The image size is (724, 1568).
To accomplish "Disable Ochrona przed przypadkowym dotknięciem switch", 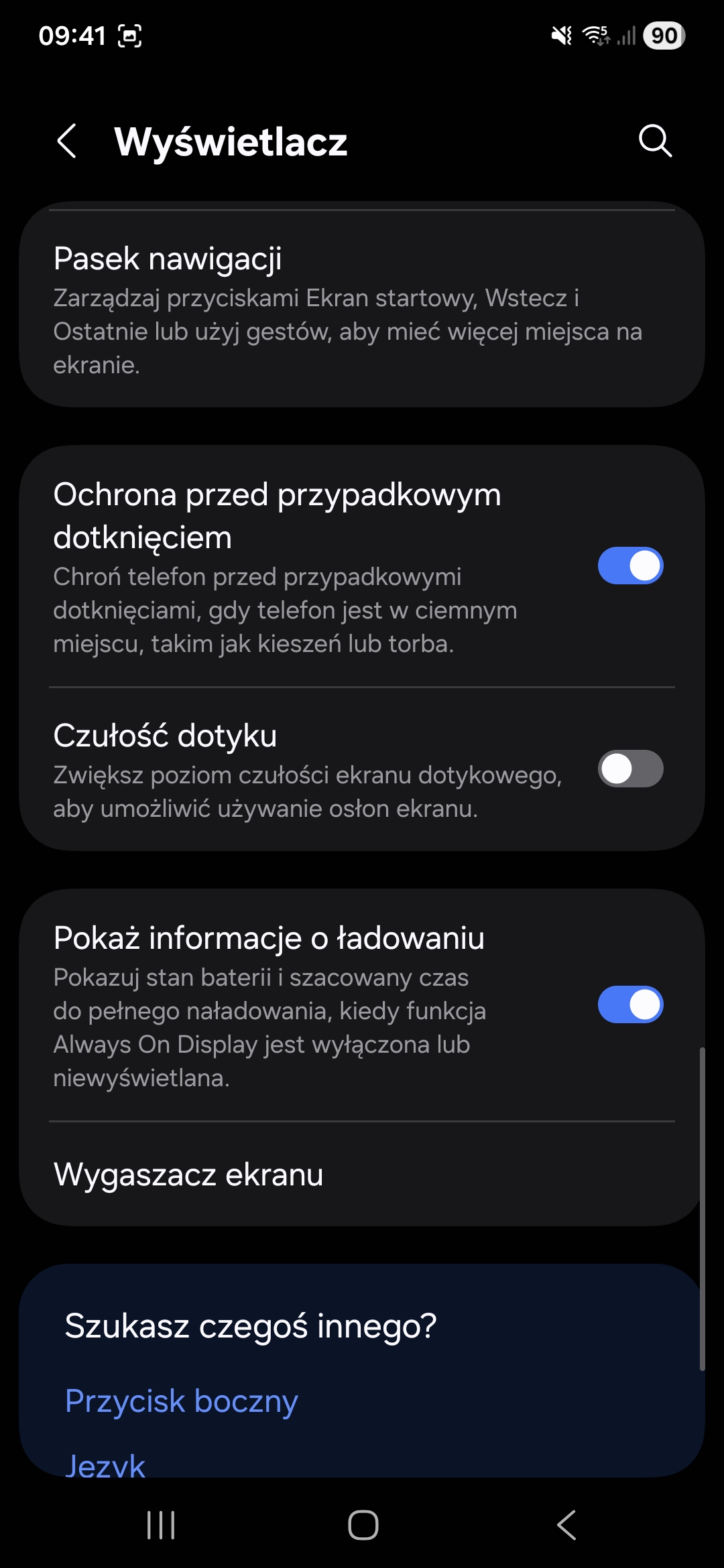I will click(630, 566).
